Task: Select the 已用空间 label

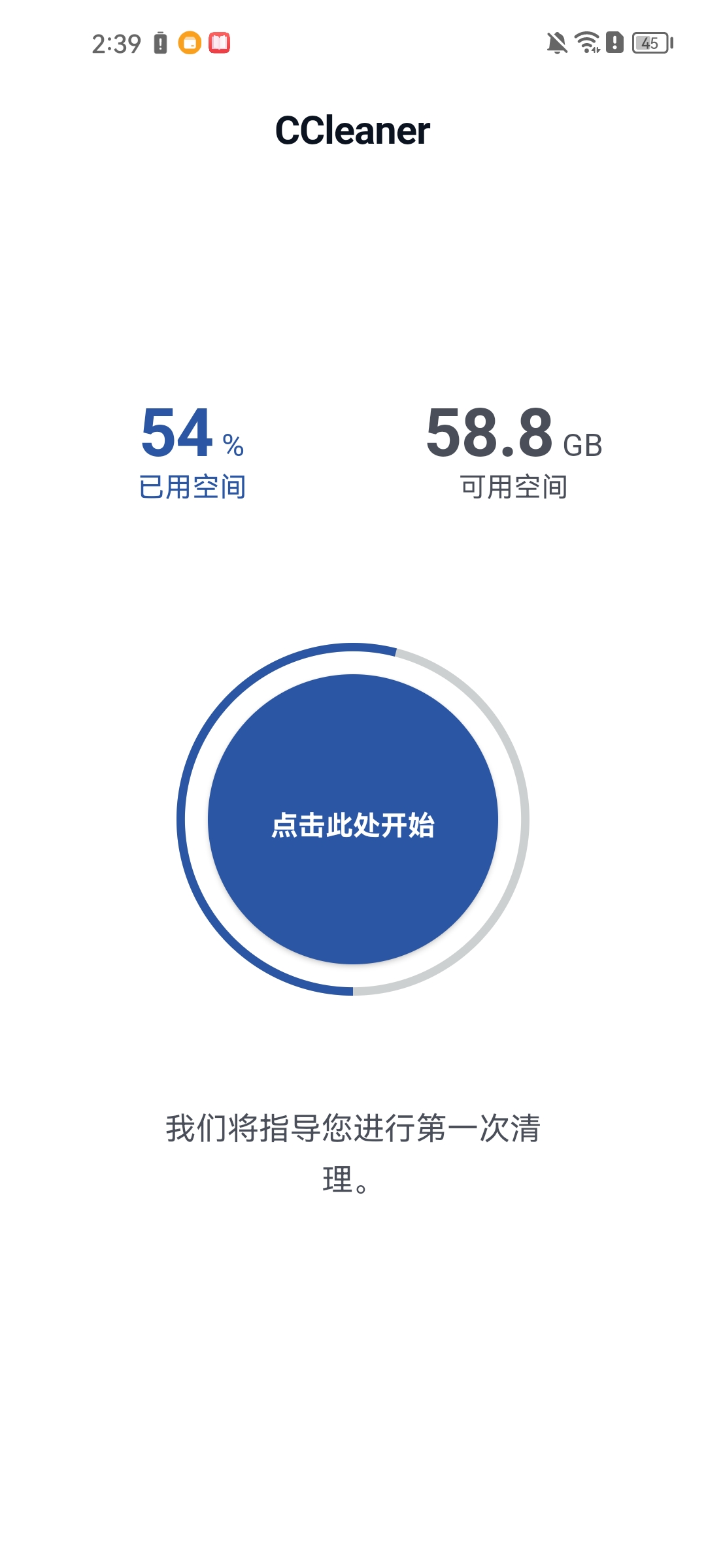Action: pos(193,485)
